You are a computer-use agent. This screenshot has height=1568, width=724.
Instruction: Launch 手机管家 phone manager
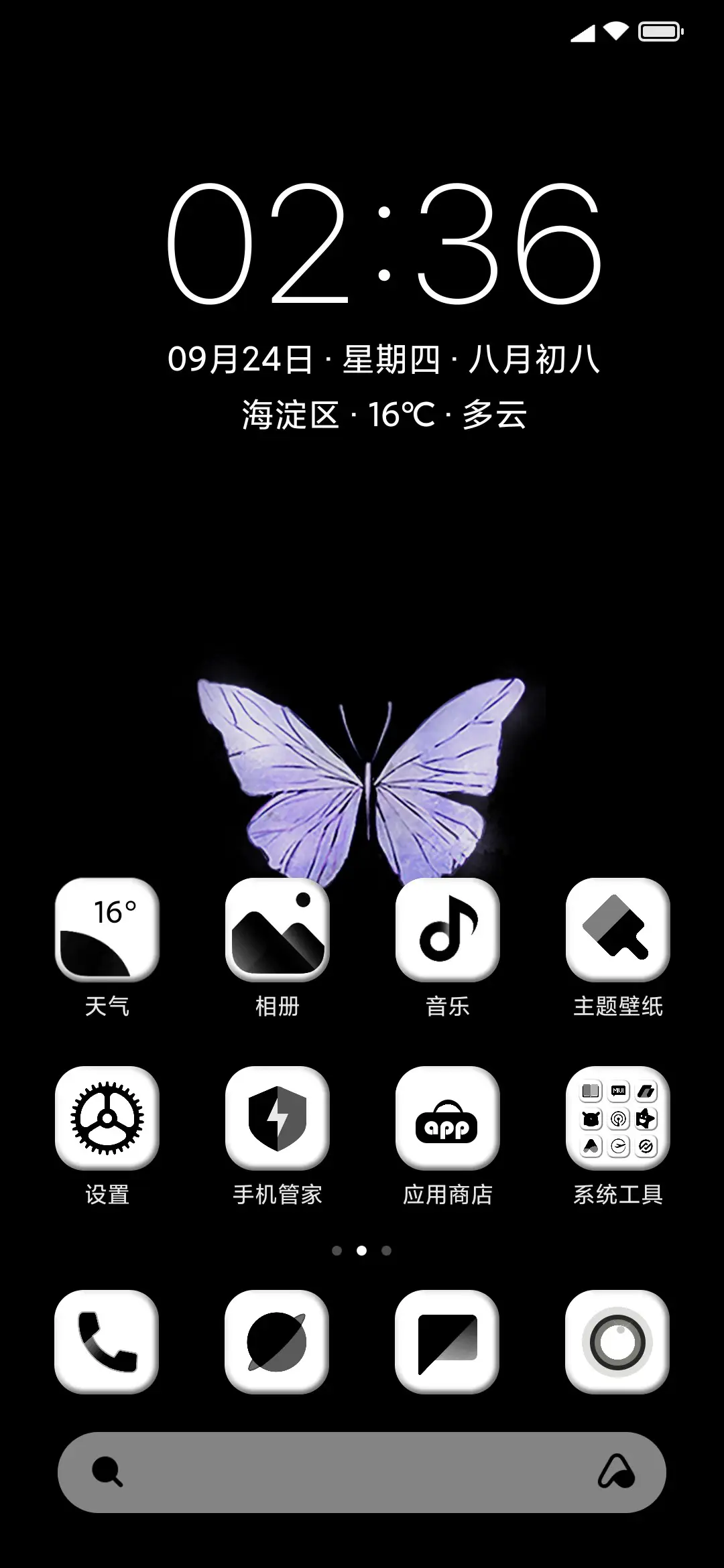pyautogui.click(x=278, y=1119)
